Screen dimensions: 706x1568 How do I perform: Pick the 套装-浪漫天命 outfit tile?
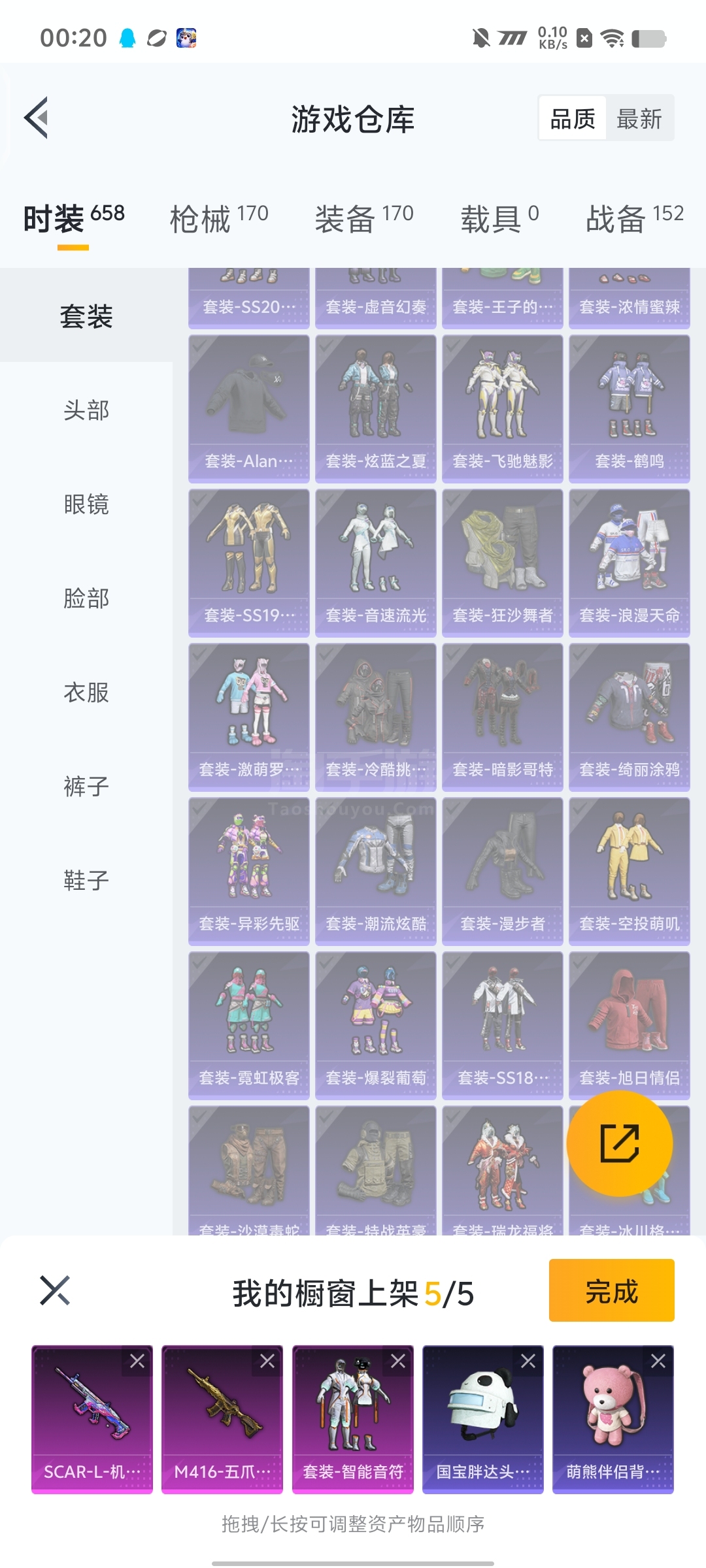tap(630, 563)
